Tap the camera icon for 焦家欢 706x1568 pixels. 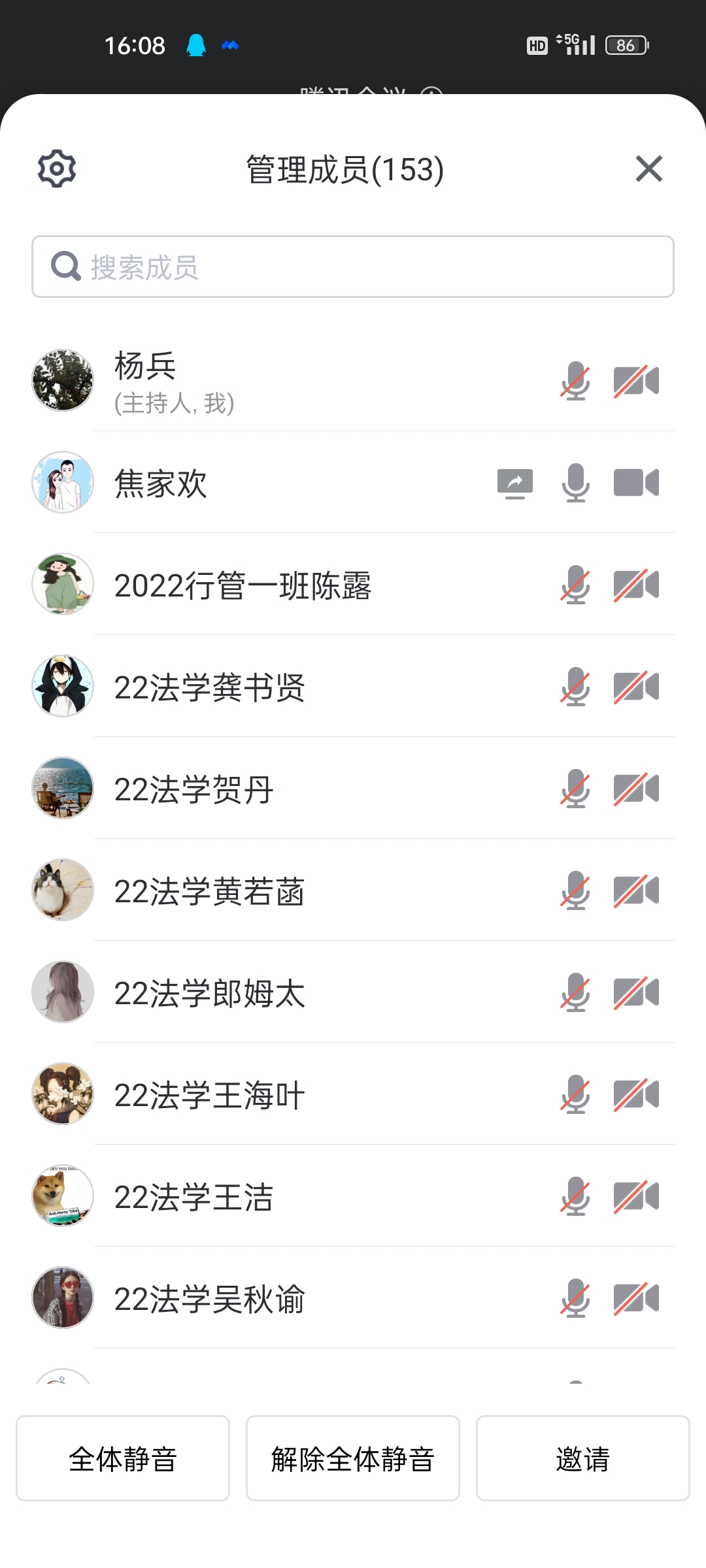pyautogui.click(x=636, y=483)
